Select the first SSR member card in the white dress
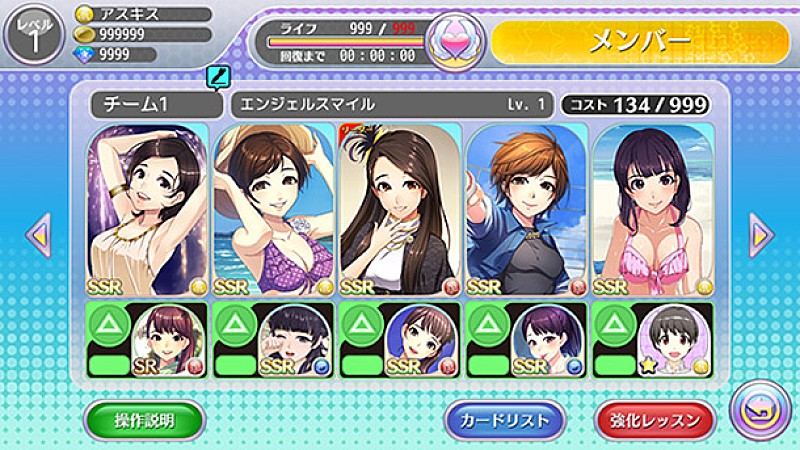Image resolution: width=800 pixels, height=450 pixels. [x=148, y=210]
